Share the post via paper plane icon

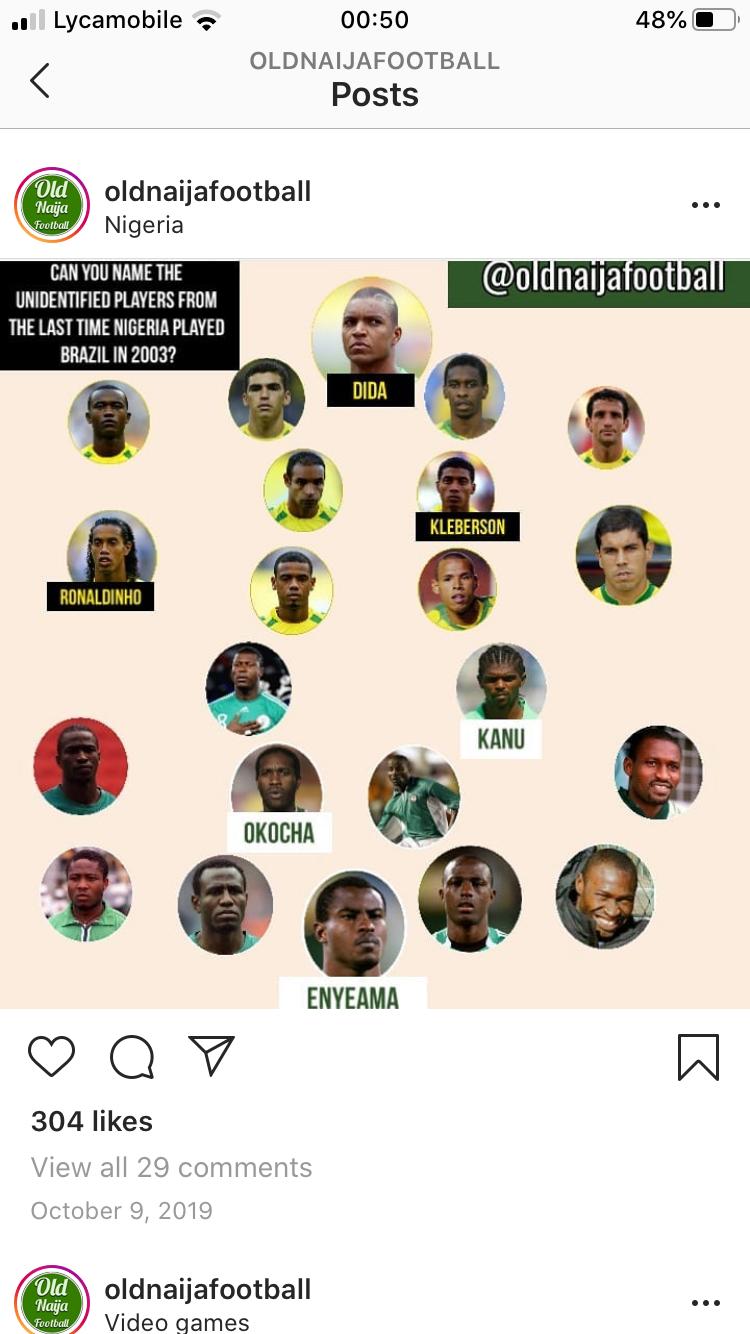pos(211,1056)
